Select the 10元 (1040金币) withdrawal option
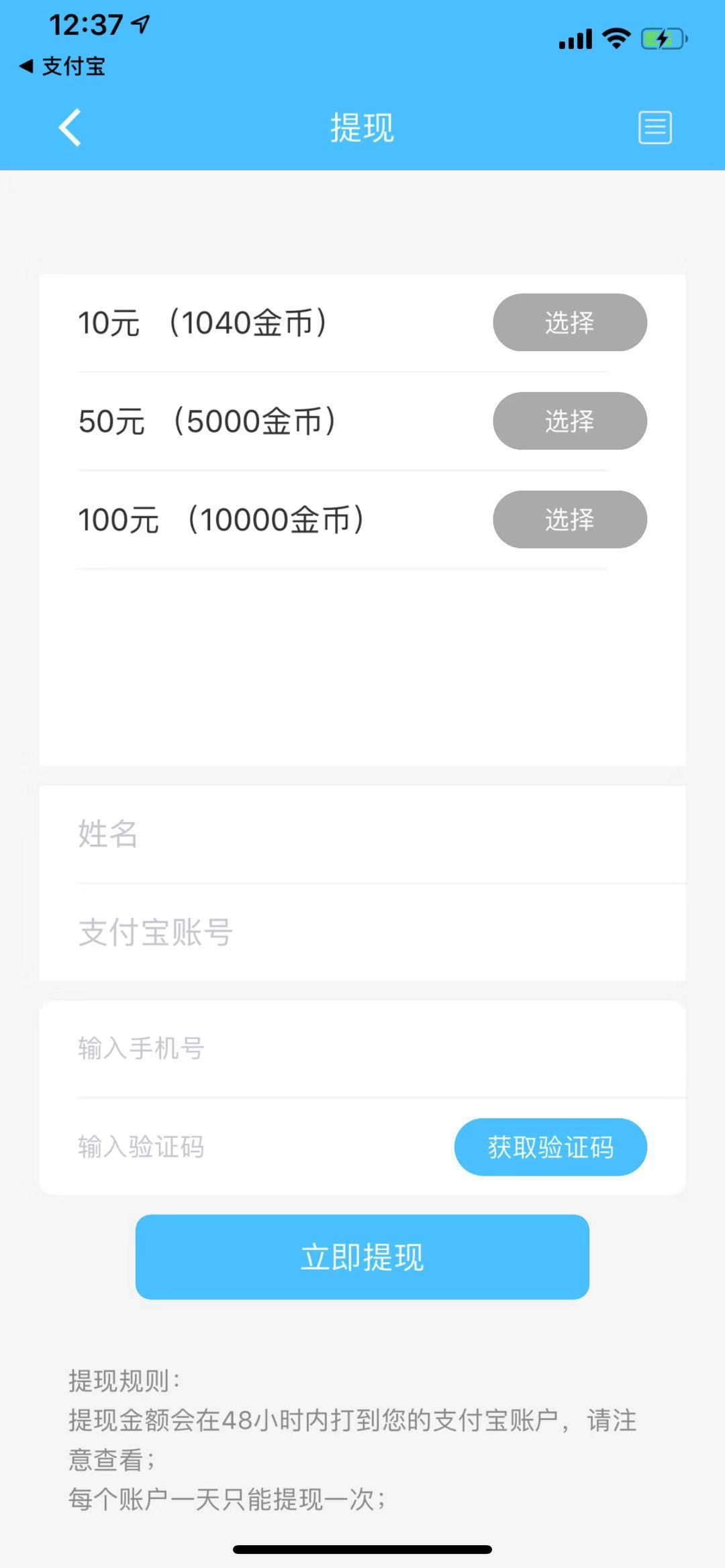The image size is (725, 1568). [x=201, y=323]
